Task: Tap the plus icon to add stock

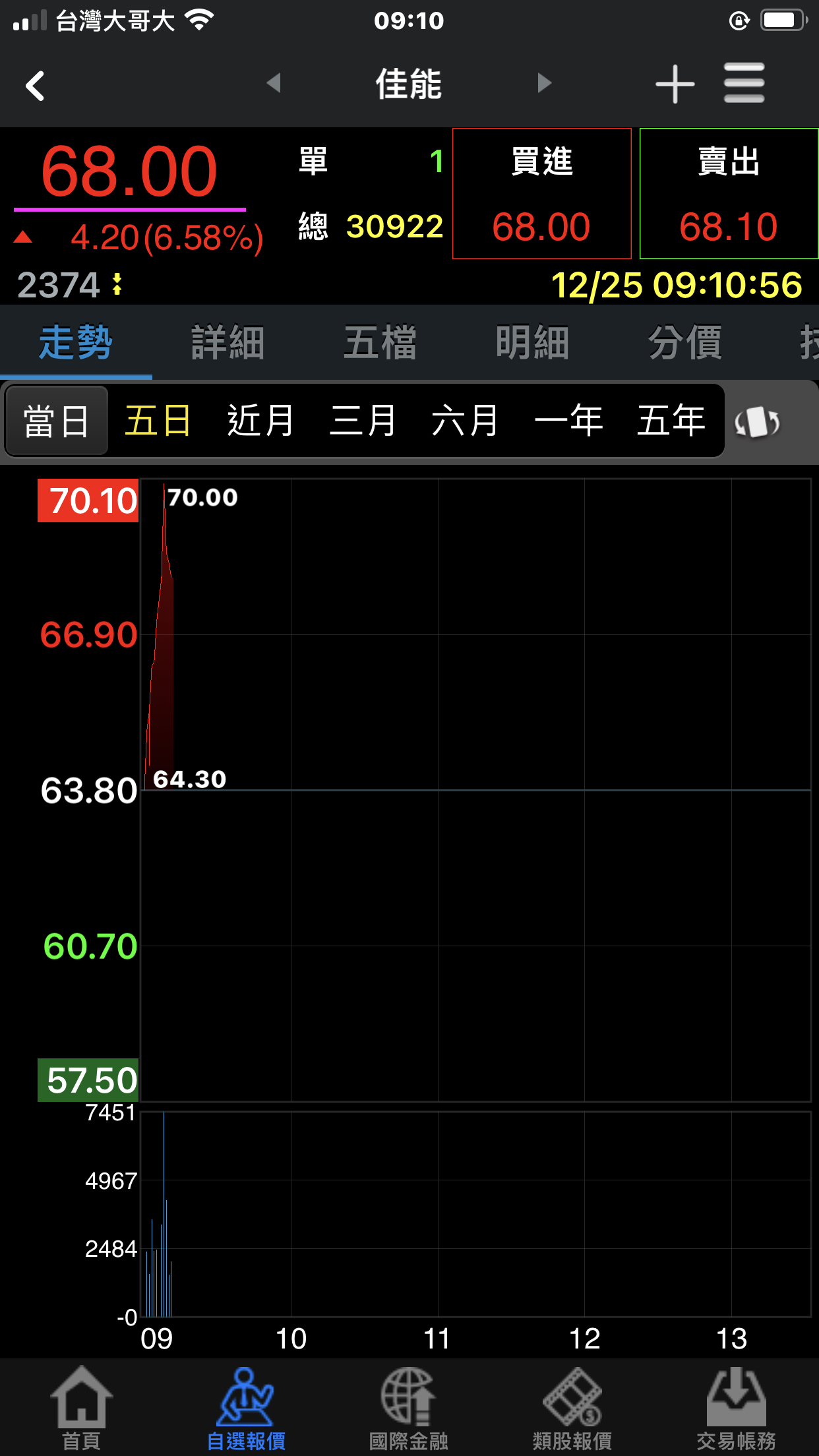Action: pyautogui.click(x=675, y=84)
